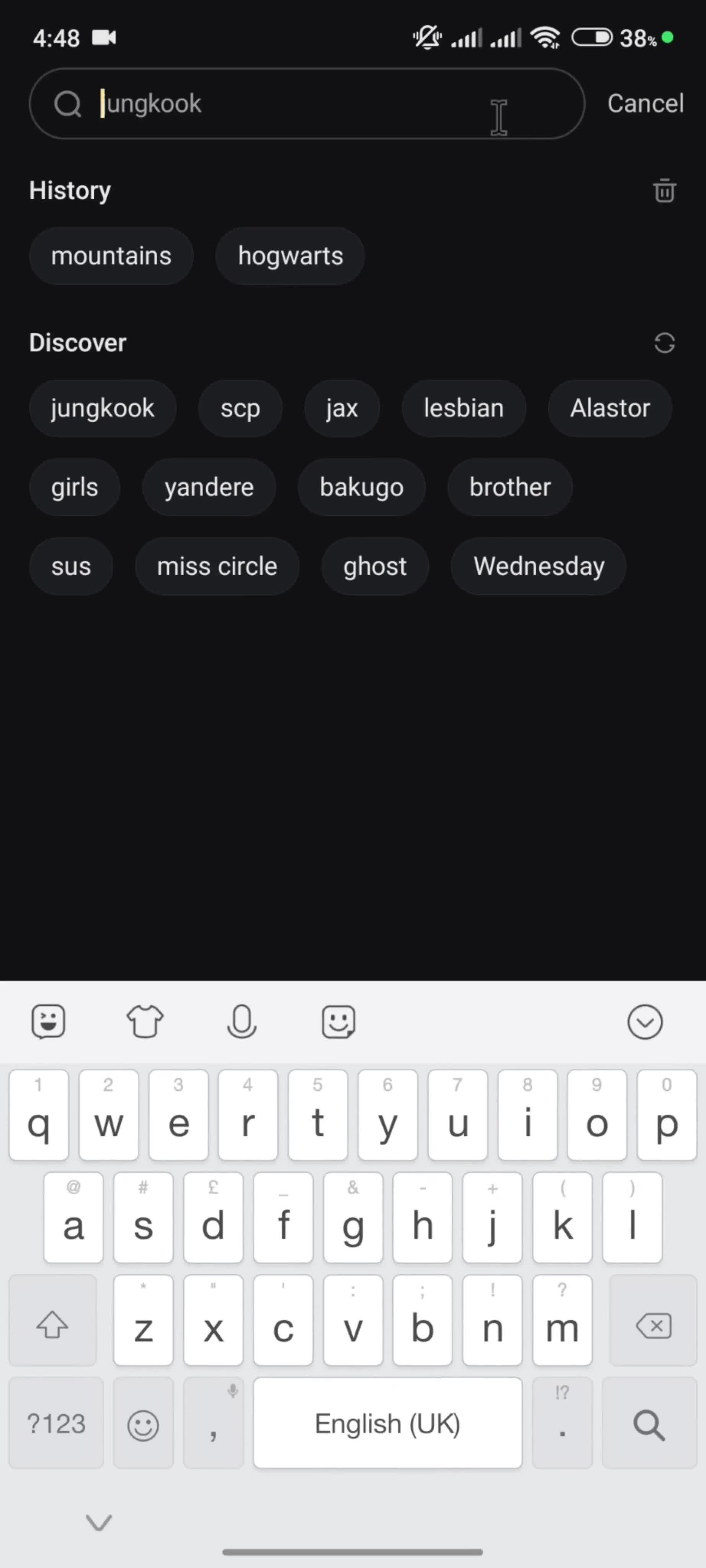Choose the brother chip
706x1568 pixels.
[x=510, y=487]
